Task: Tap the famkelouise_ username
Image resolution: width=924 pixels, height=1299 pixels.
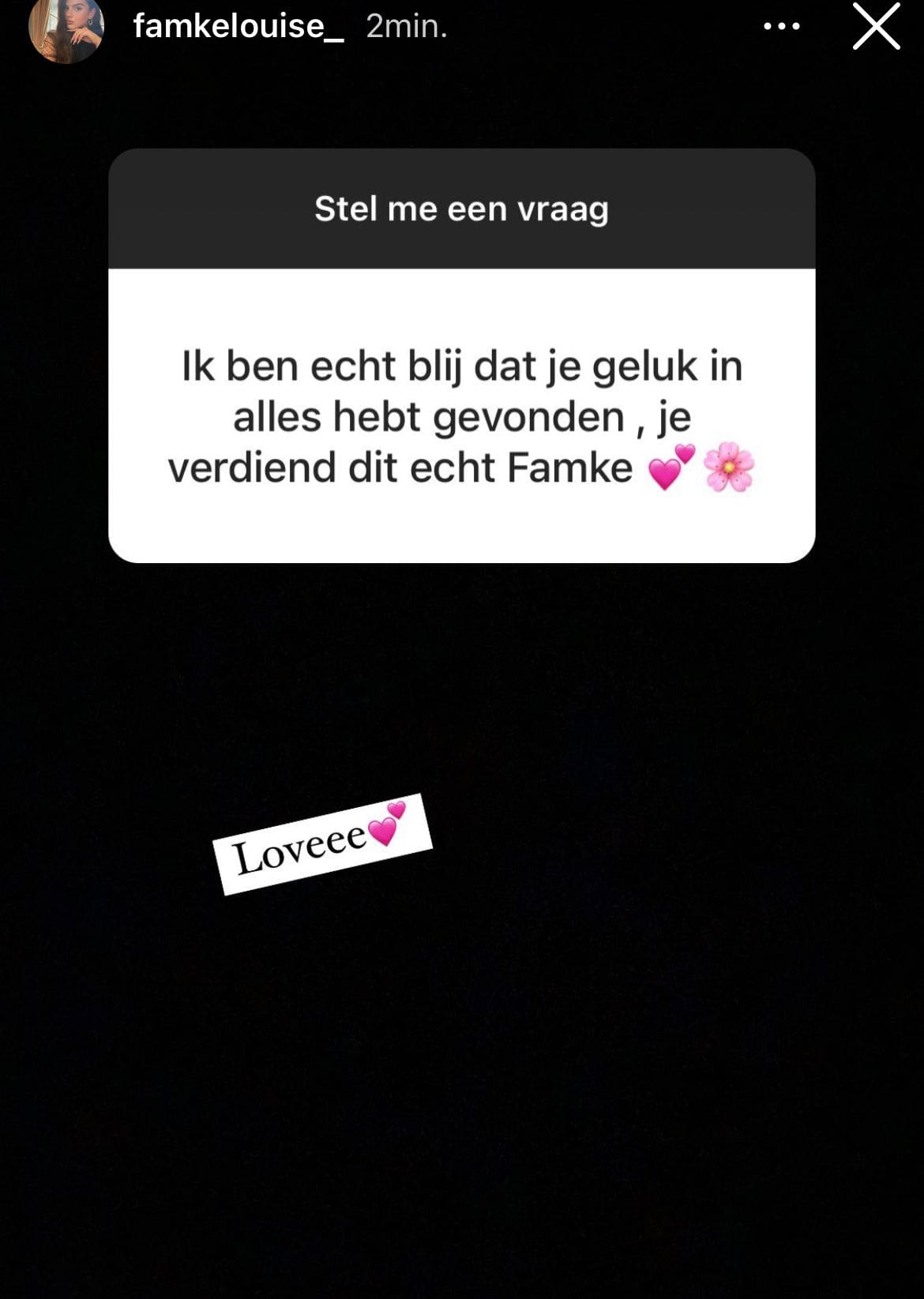Action: pyautogui.click(x=238, y=27)
